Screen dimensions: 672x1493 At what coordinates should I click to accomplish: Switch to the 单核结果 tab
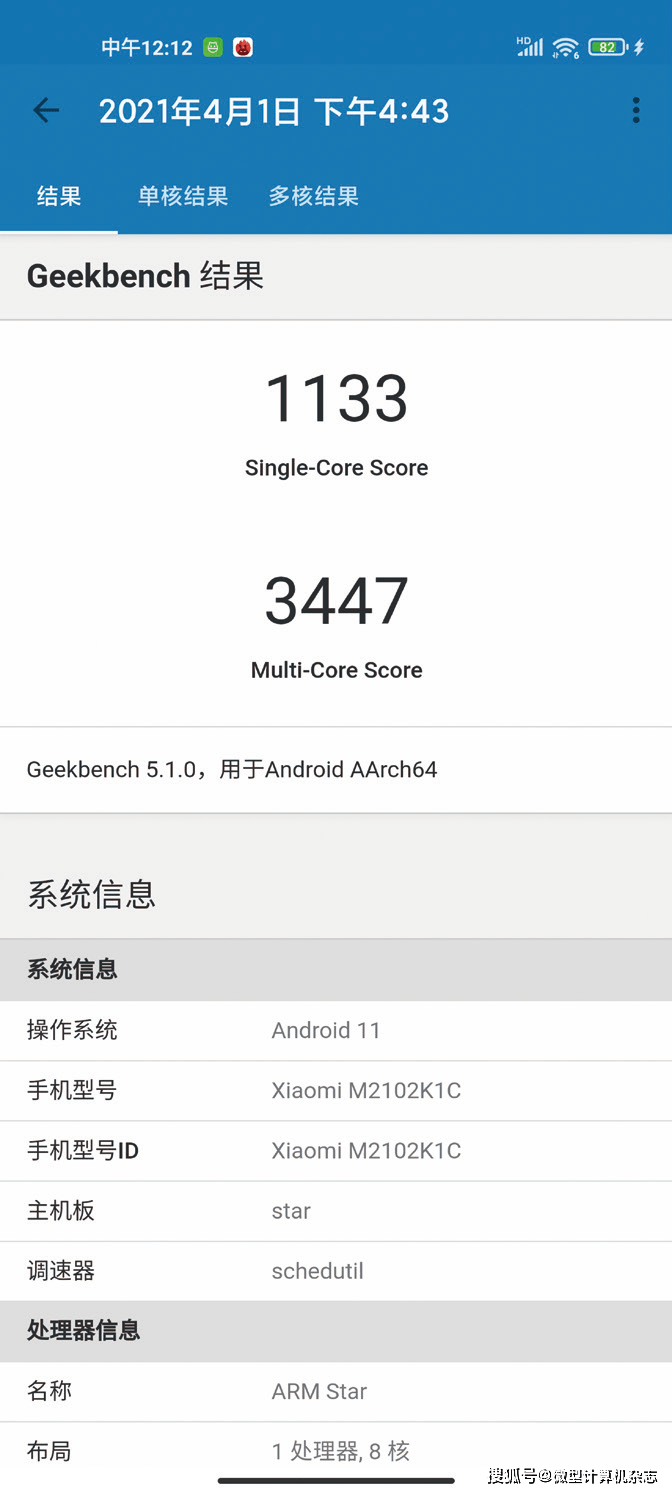pos(183,197)
